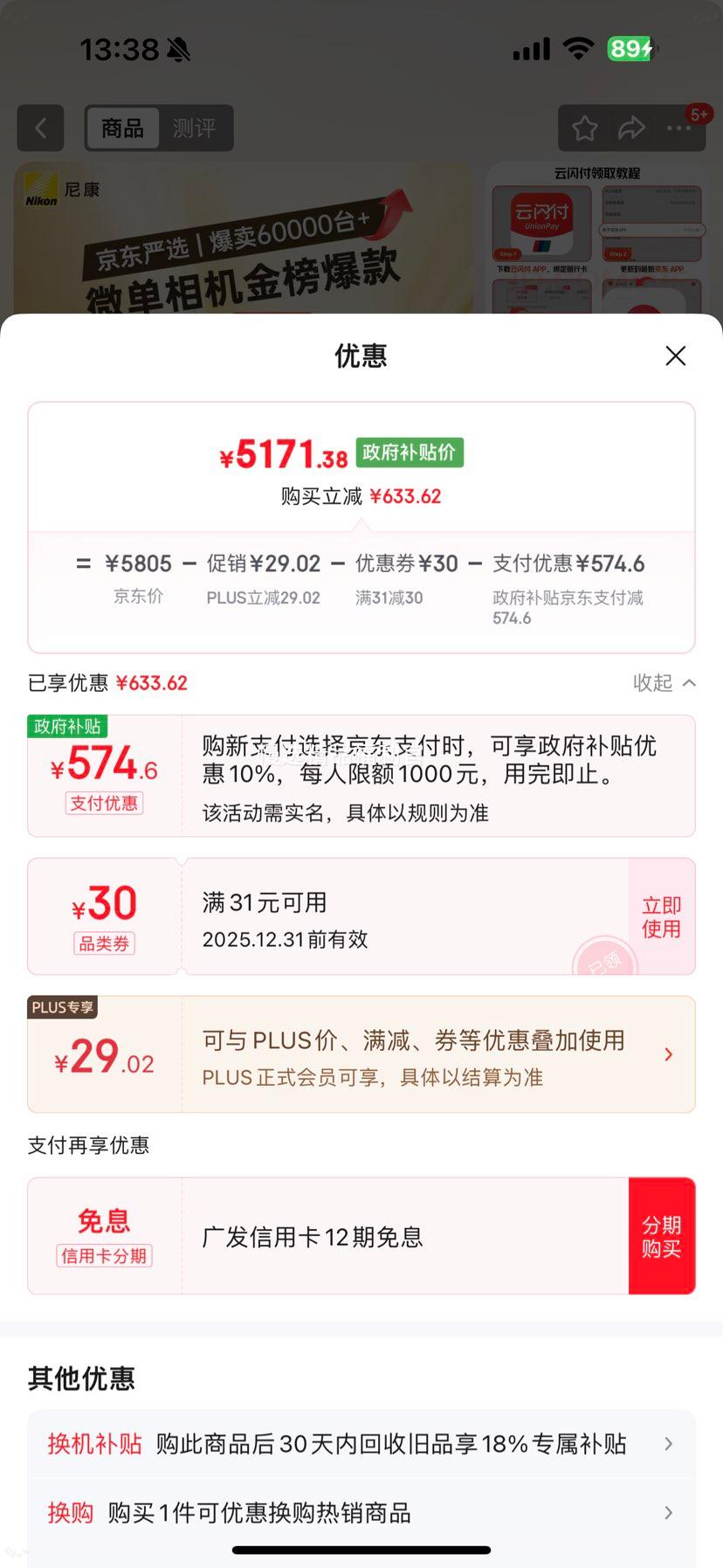This screenshot has height=1568, width=723.
Task: Expand the 换购 trade-up offer row
Action: (x=361, y=1512)
